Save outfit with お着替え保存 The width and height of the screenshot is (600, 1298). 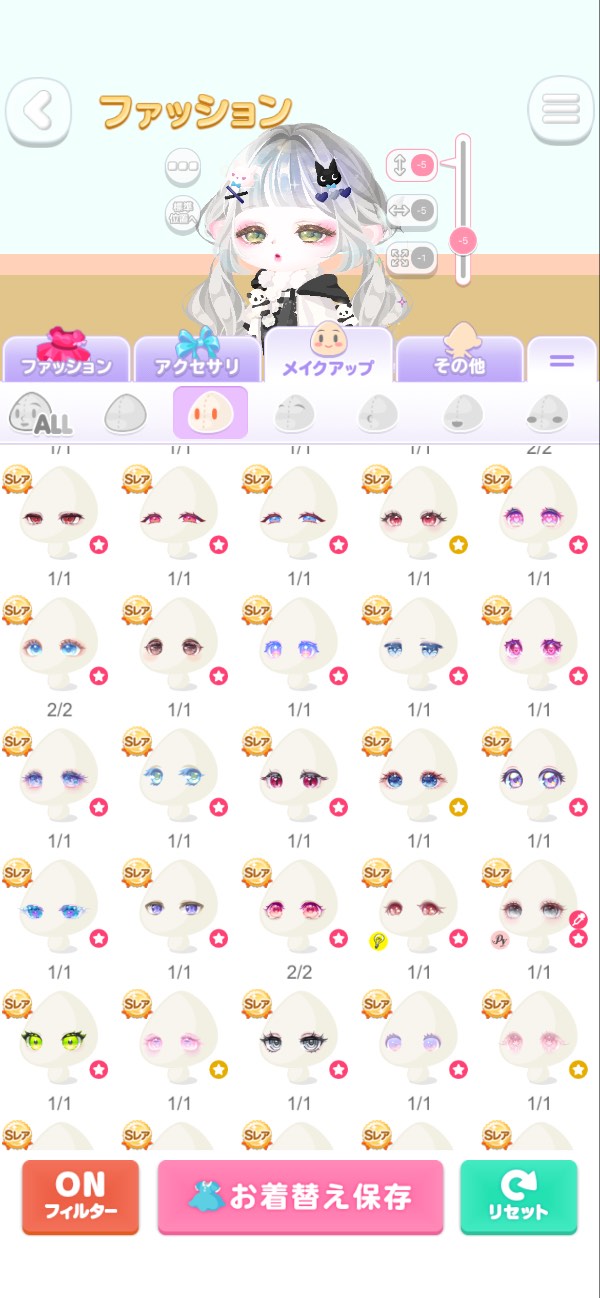point(300,1197)
